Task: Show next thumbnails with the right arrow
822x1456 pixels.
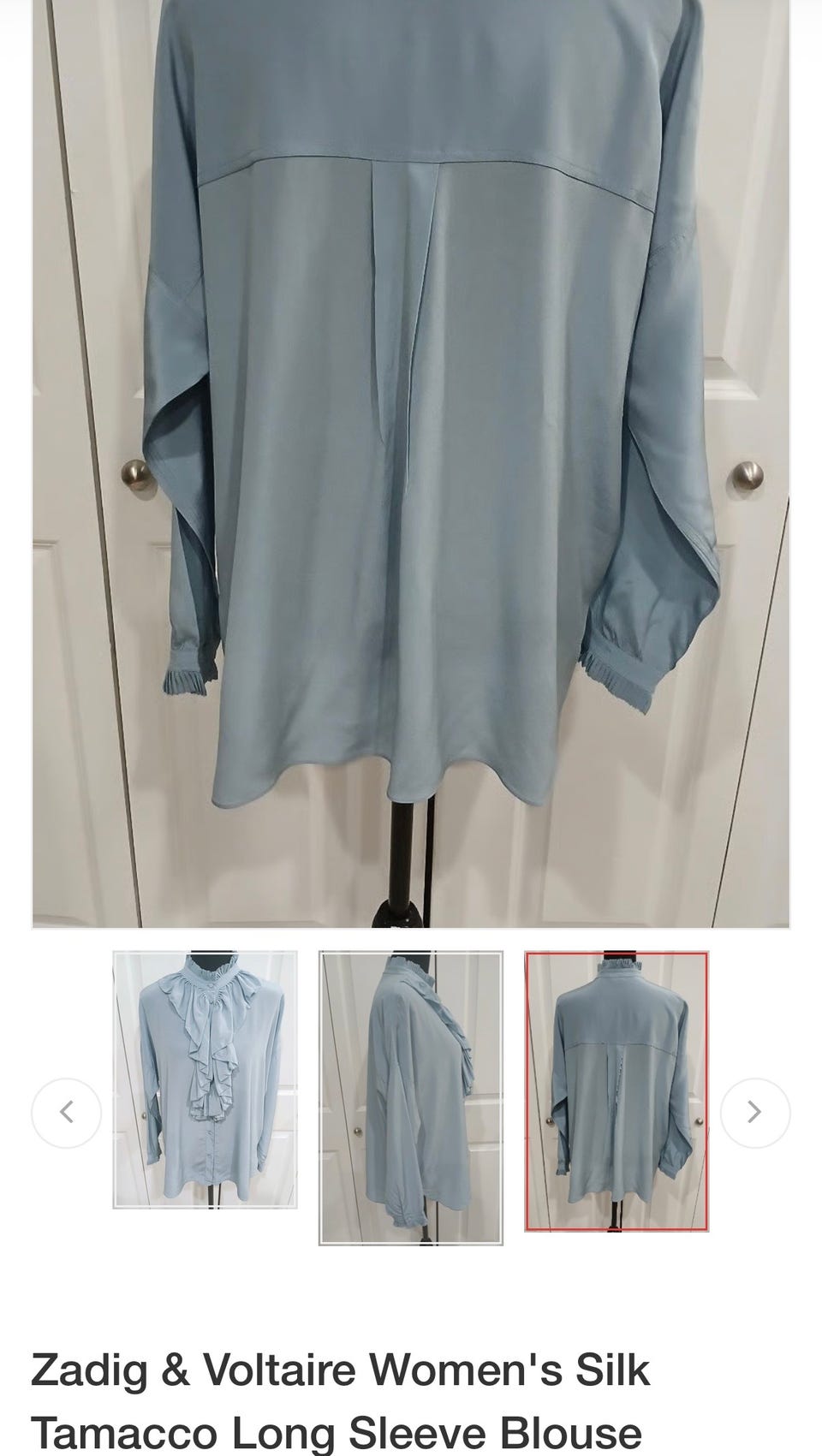Action: [754, 1112]
